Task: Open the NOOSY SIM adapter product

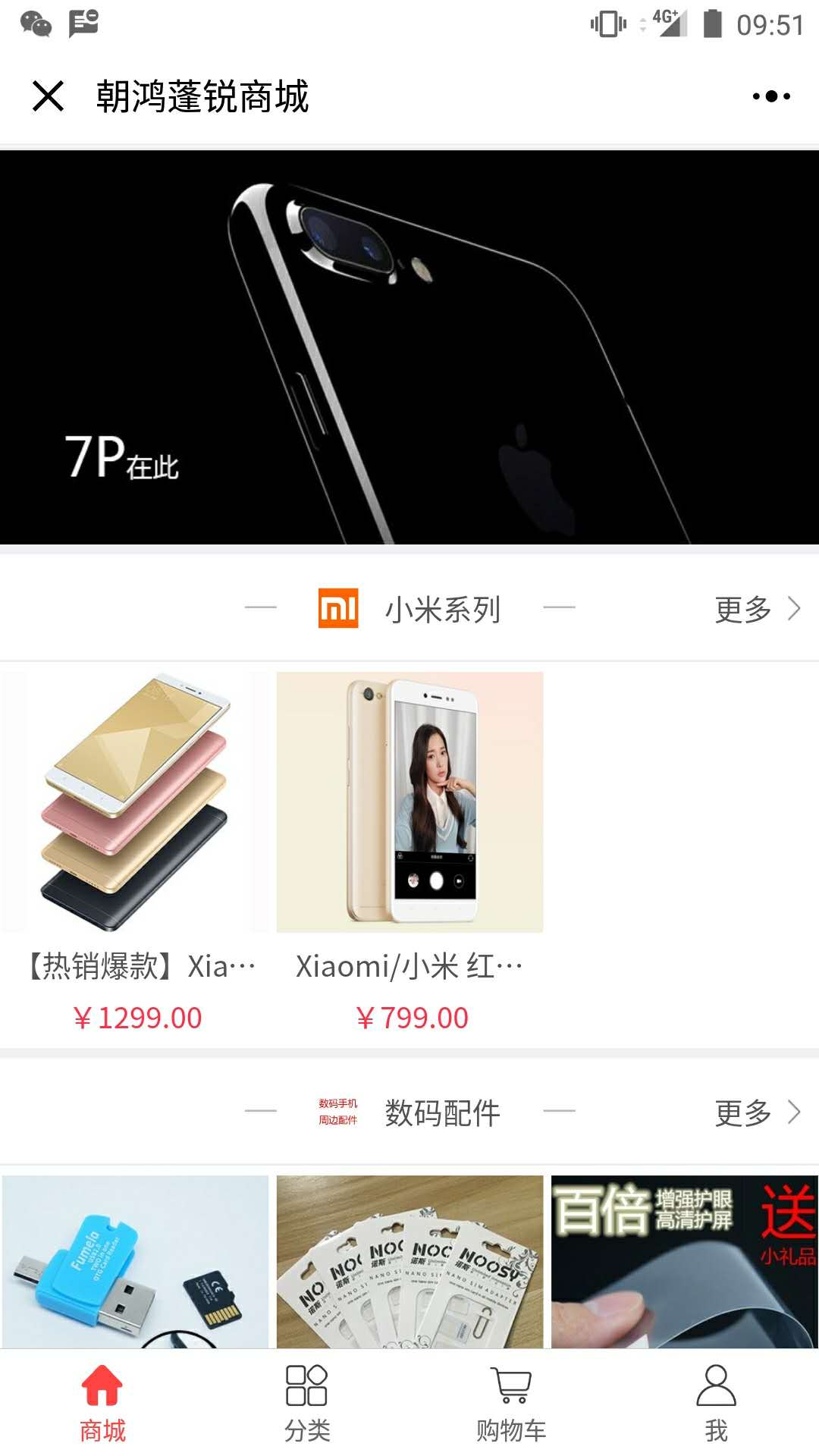Action: pos(409,1261)
